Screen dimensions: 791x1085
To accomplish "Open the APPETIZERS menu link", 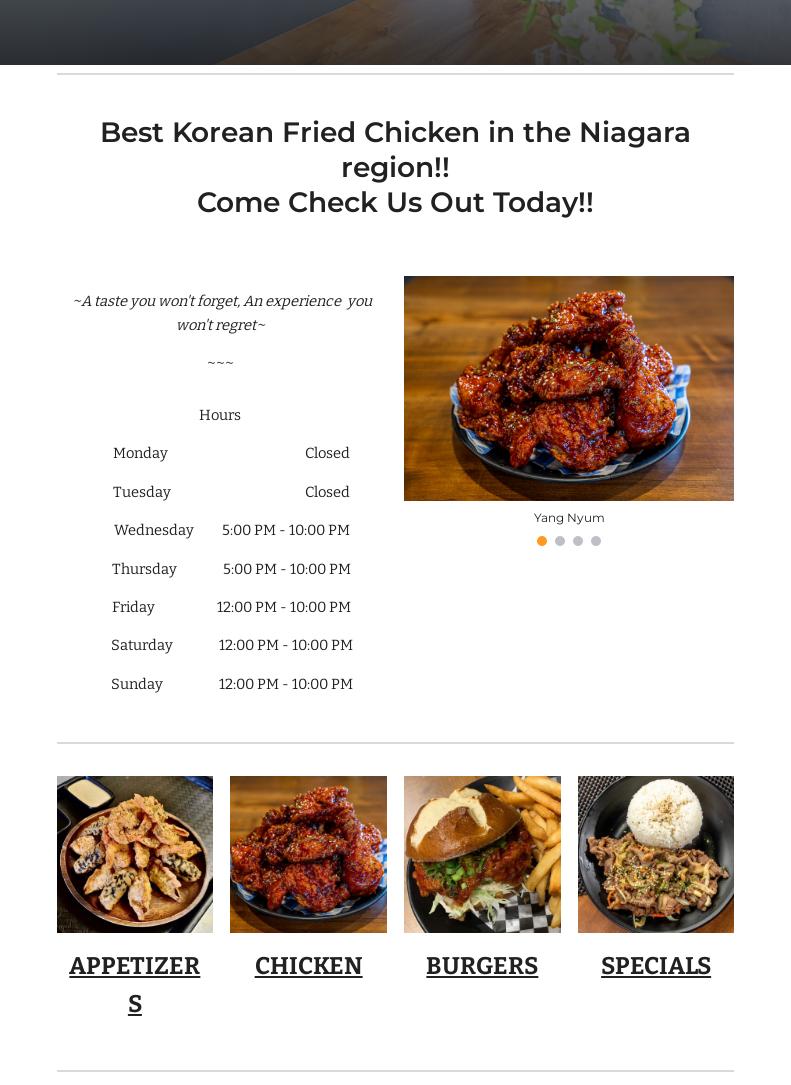I will pyautogui.click(x=134, y=966).
